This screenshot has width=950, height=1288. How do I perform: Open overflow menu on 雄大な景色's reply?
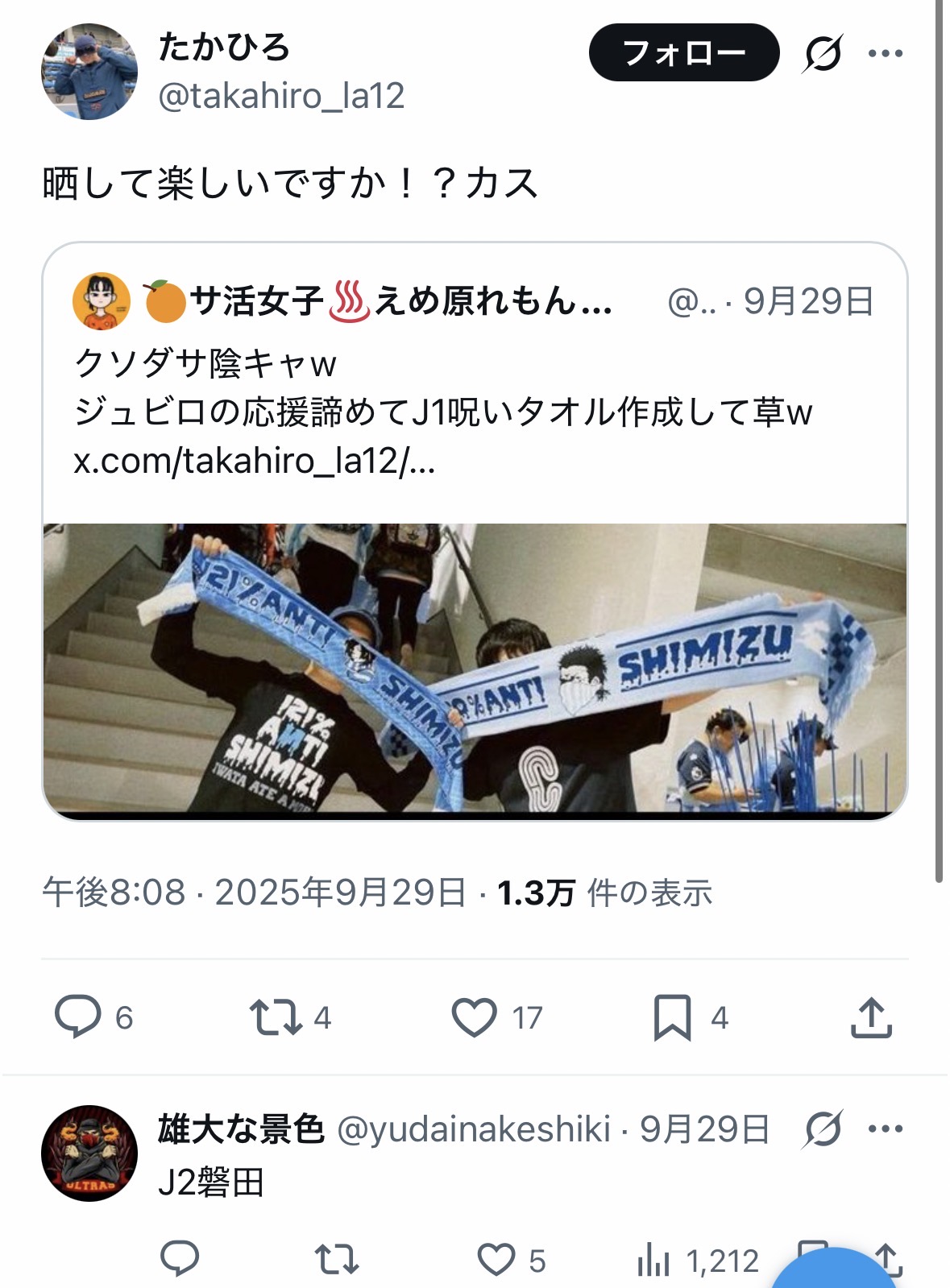[x=886, y=1129]
